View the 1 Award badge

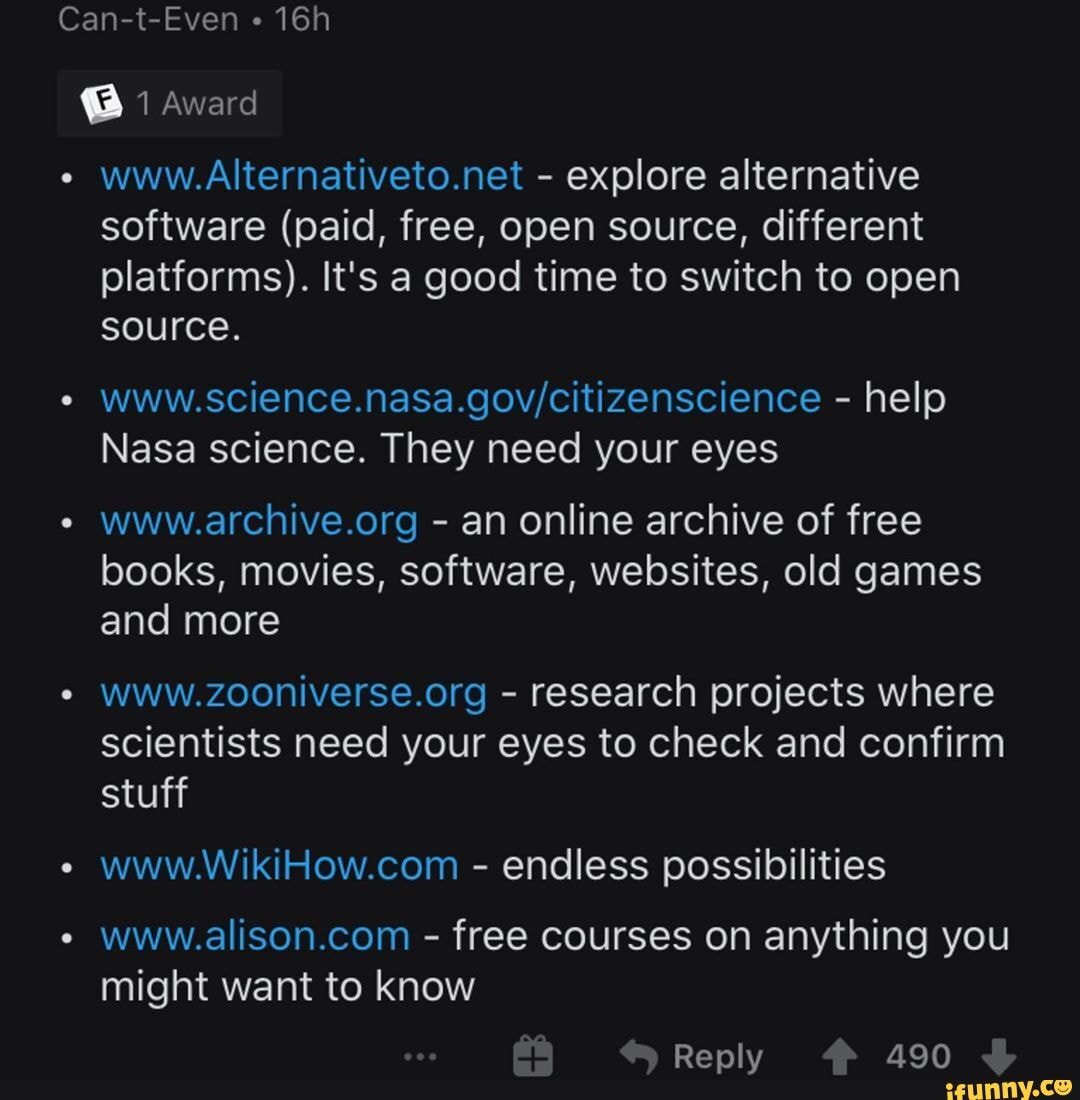tap(170, 103)
